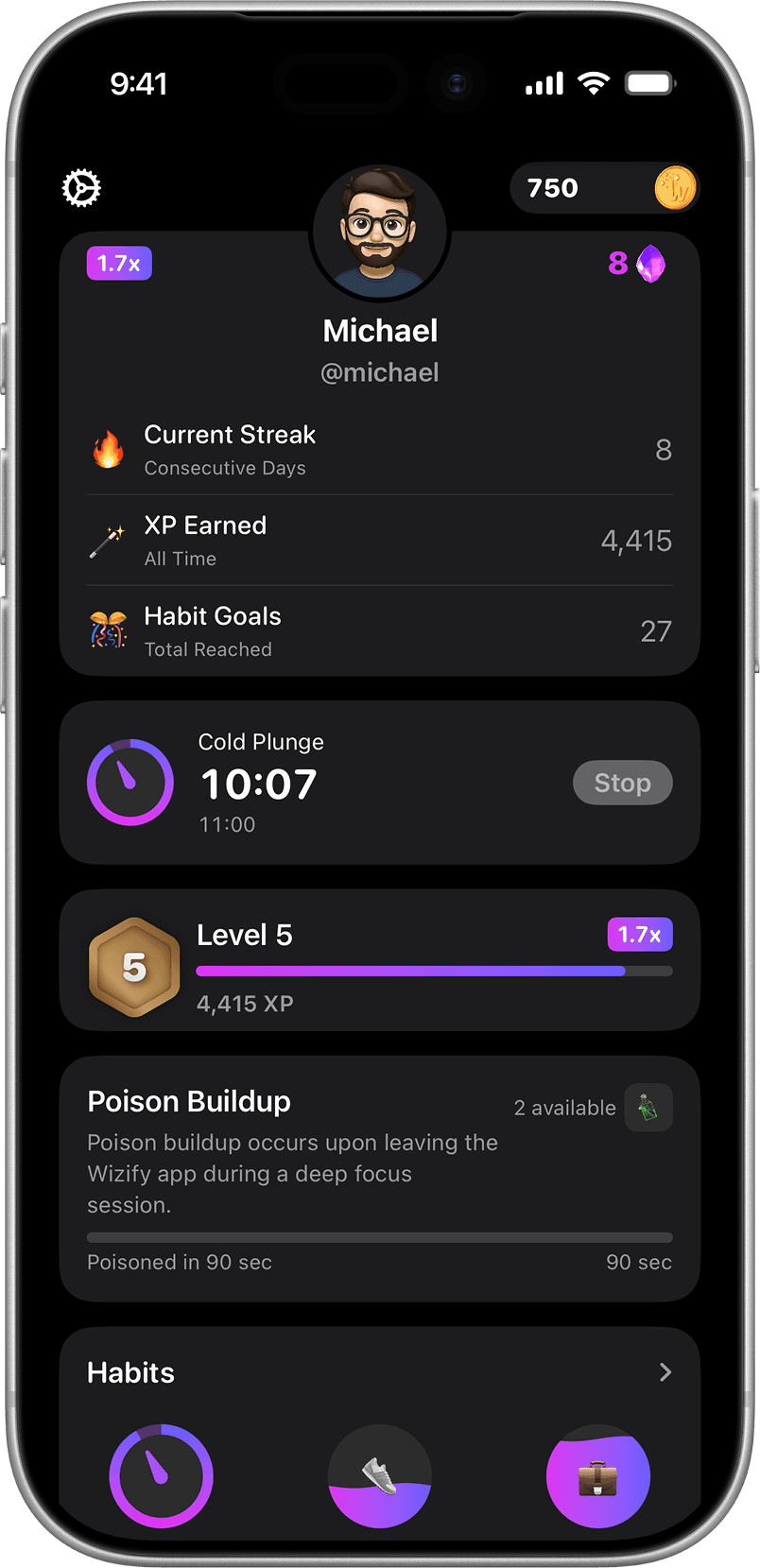Viewport: 760px width, 1568px height.
Task: Tap the Cold Plunge timer dial
Action: [130, 783]
